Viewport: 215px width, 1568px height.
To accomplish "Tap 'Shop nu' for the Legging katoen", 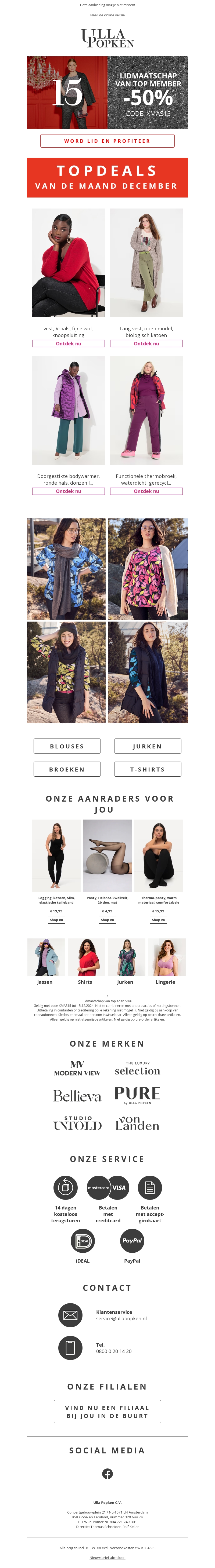I will point(56,920).
